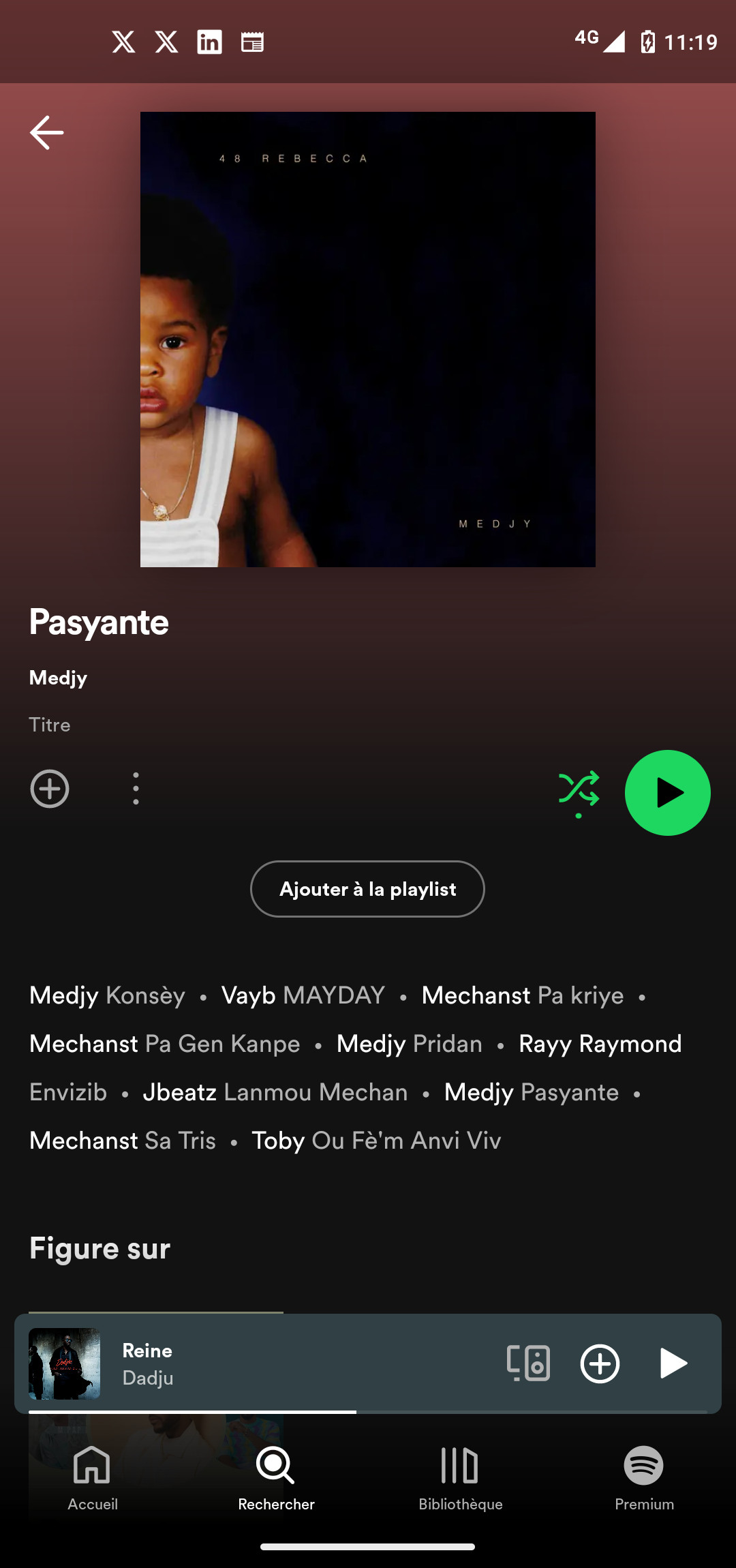The image size is (736, 1568).
Task: Open artist Medjy under the song title
Action: (x=58, y=678)
